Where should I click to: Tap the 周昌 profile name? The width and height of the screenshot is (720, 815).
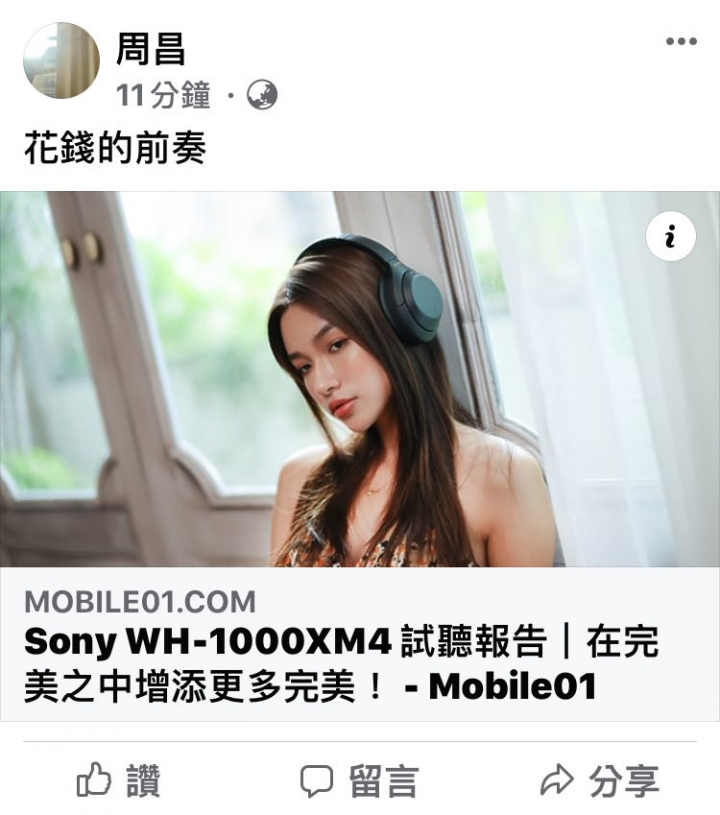click(151, 48)
